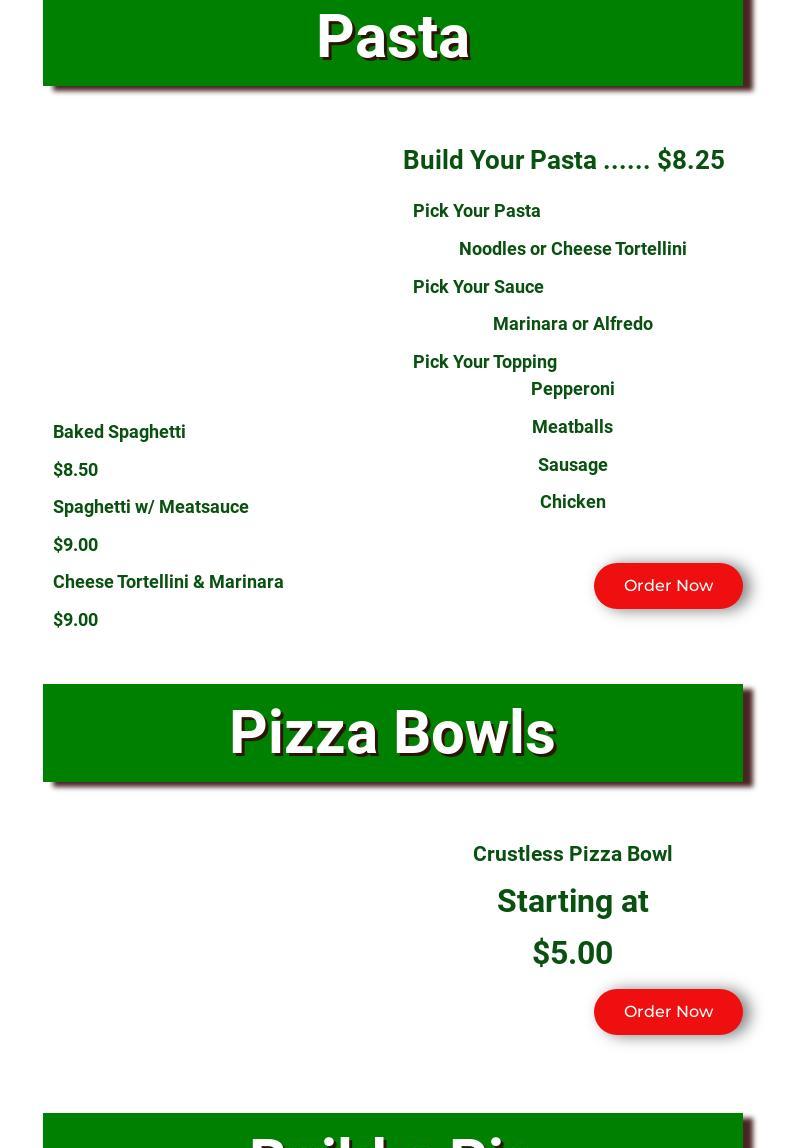Tap Order Now under Build Your Pasta
The width and height of the screenshot is (785, 1148).
click(668, 586)
